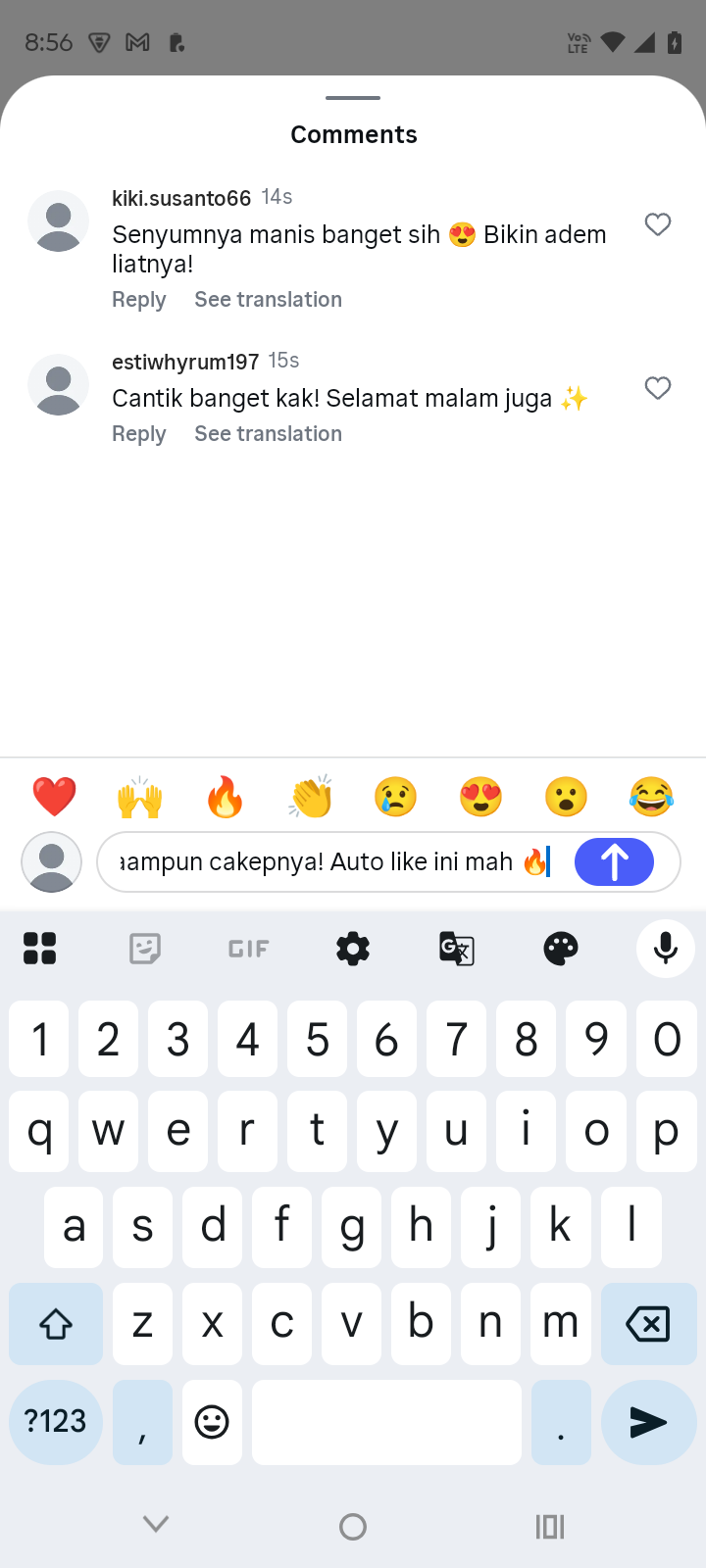Reply to kiki.susanto66's comment
Screen dimensions: 706x1568
[x=138, y=300]
